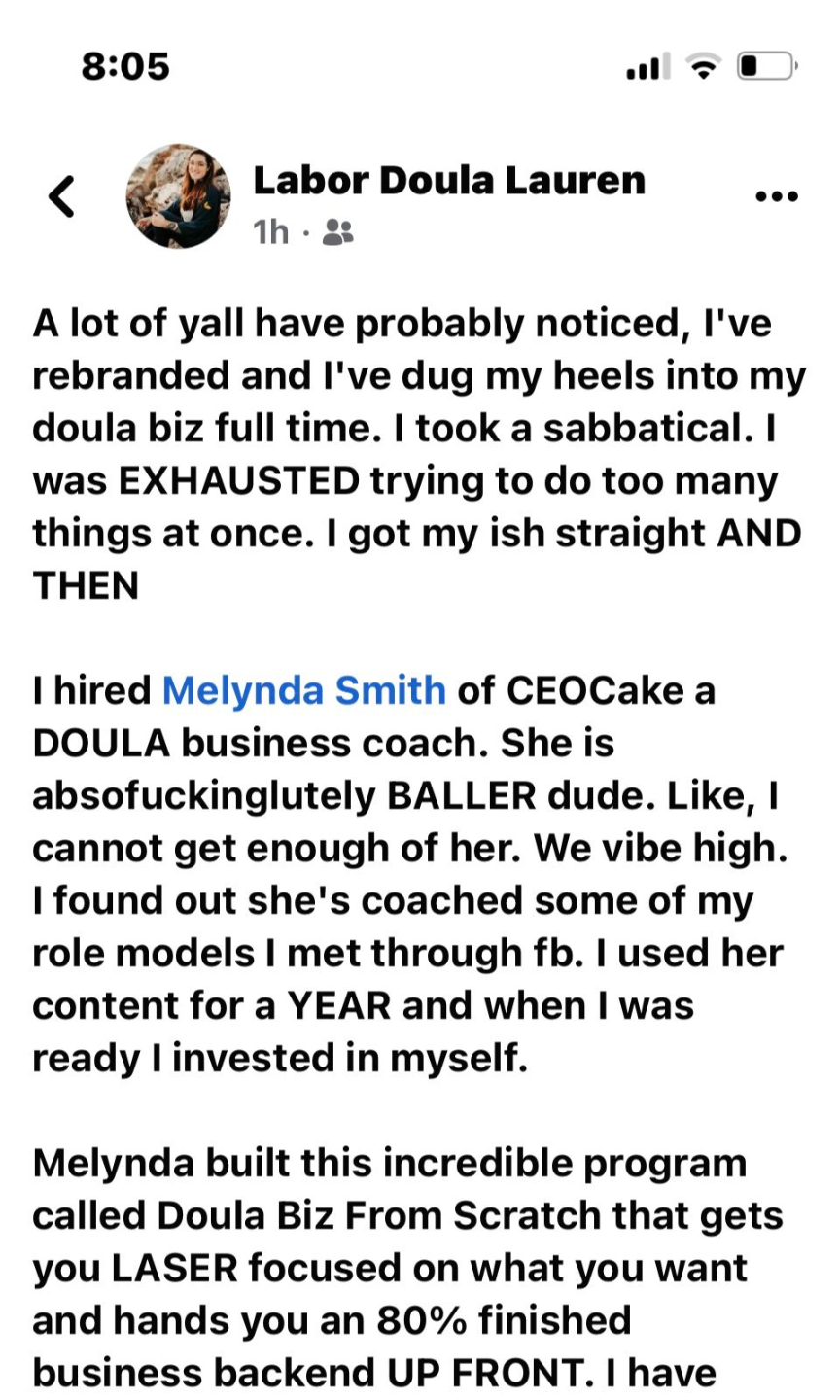Tap the audience icon beside the post timestamp

point(337,232)
